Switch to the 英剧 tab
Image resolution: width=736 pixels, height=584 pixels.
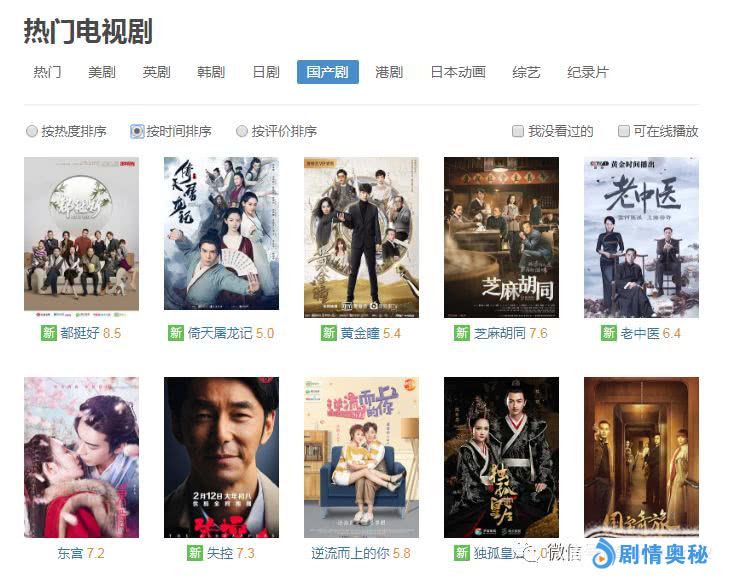tap(156, 72)
